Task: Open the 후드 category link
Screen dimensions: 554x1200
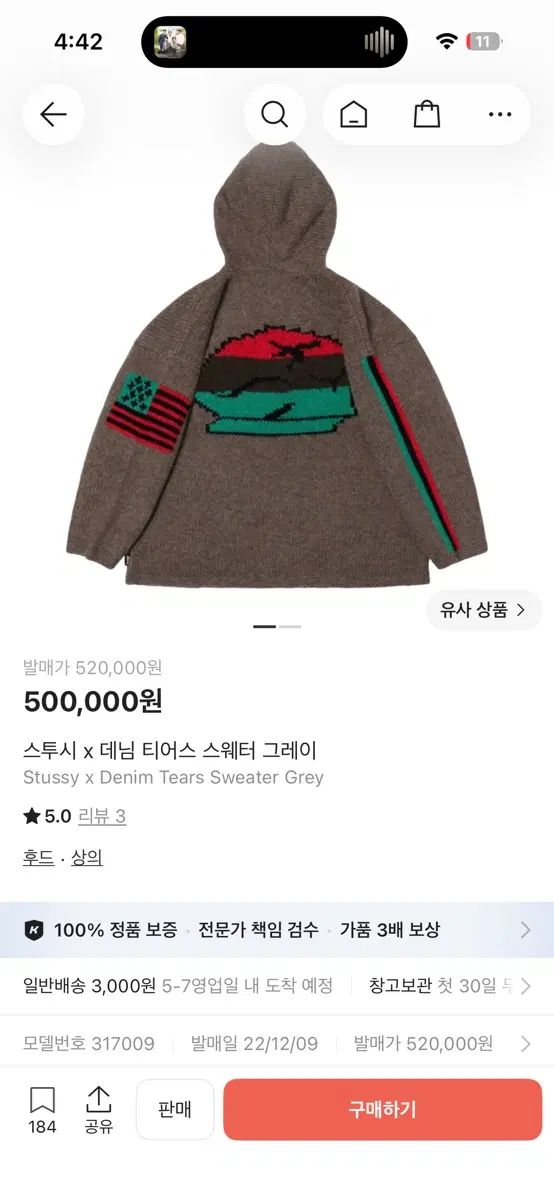Action: pos(38,858)
